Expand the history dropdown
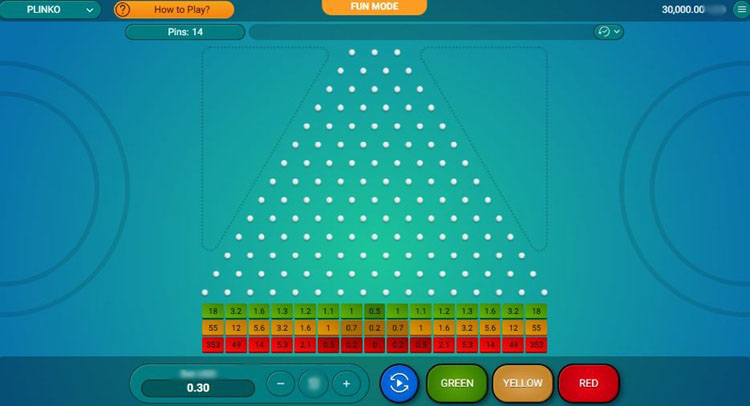The image size is (750, 406). point(608,32)
